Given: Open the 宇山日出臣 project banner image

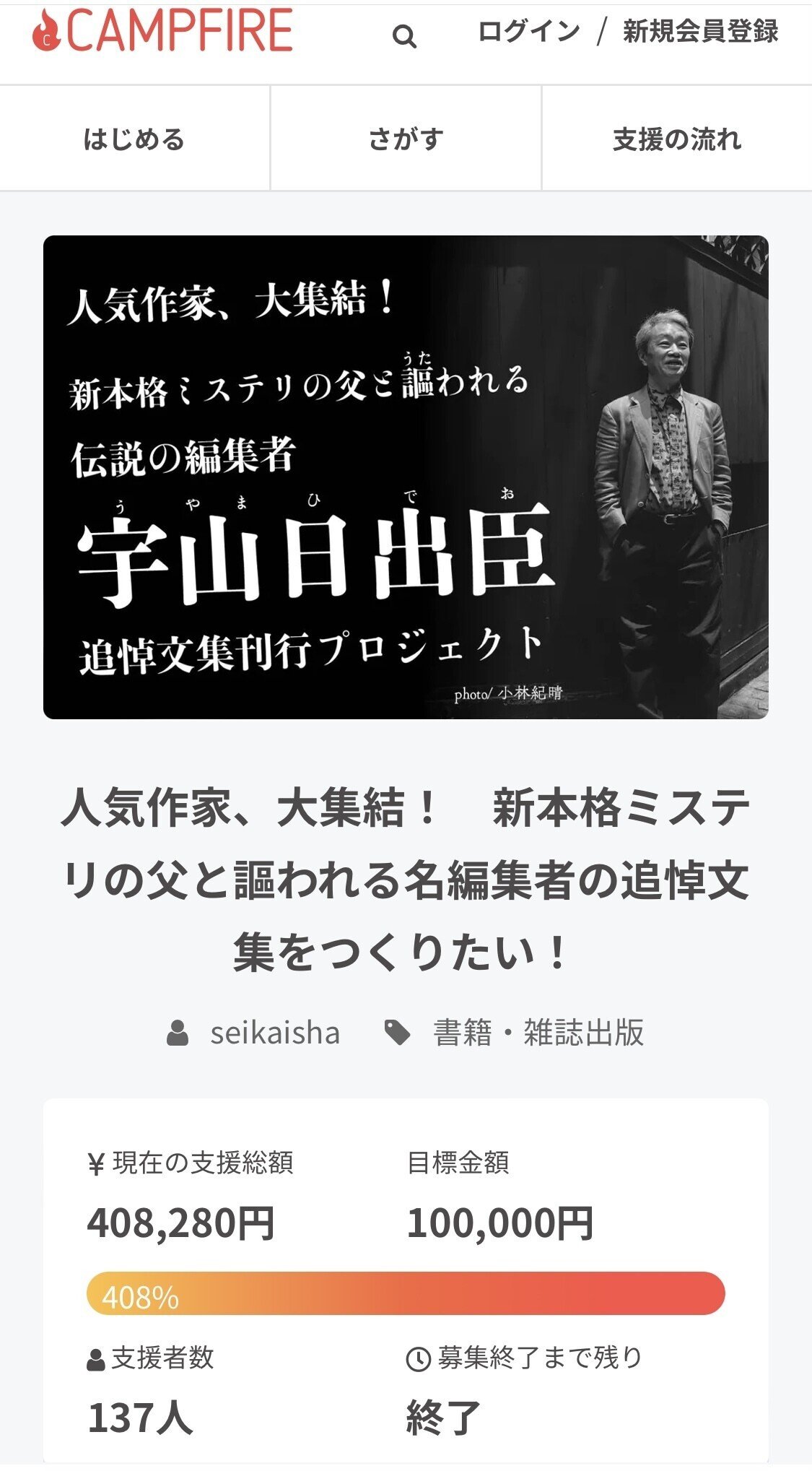Looking at the screenshot, I should pyautogui.click(x=406, y=477).
